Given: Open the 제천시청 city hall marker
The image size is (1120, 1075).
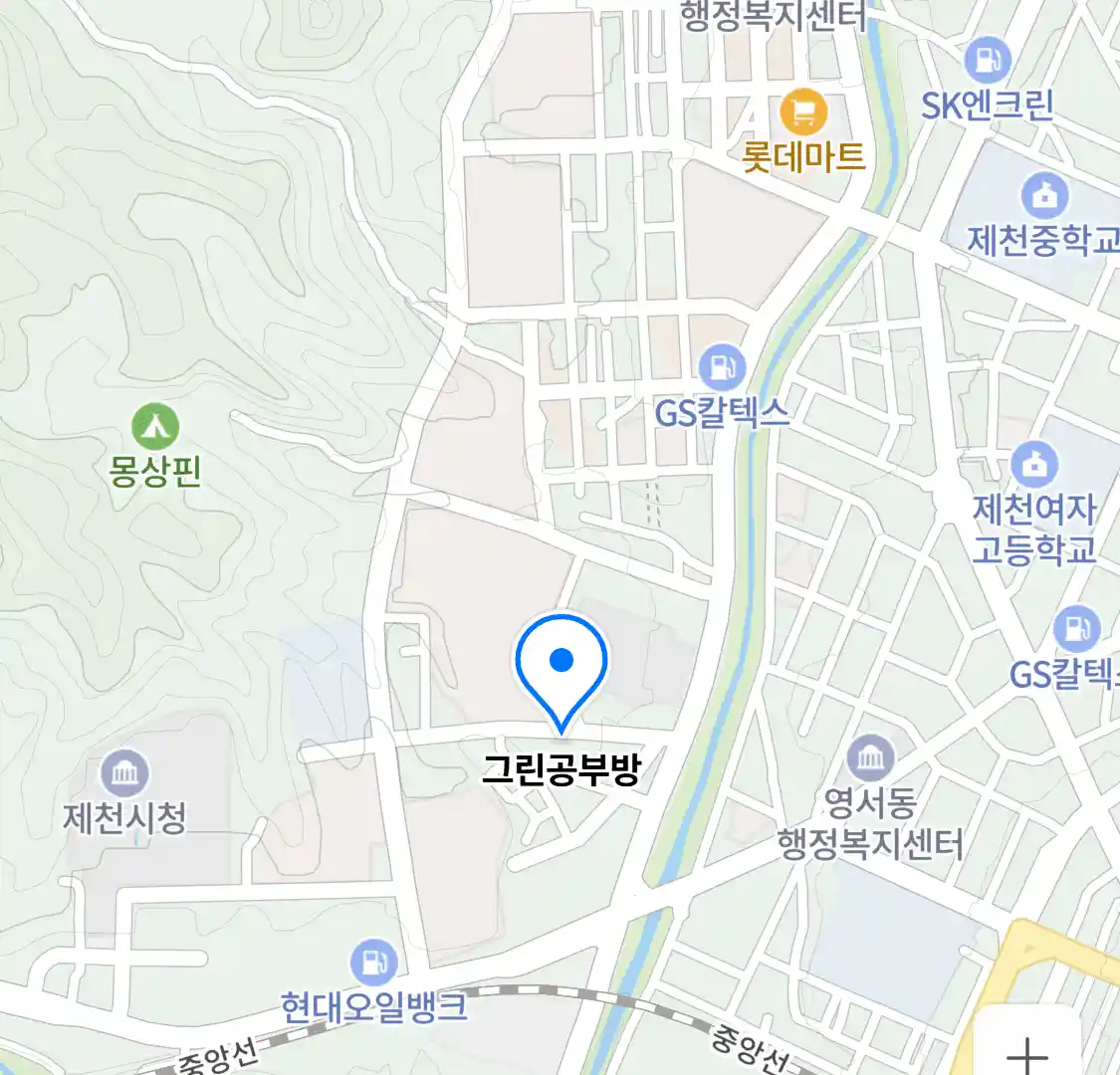Looking at the screenshot, I should [124, 773].
